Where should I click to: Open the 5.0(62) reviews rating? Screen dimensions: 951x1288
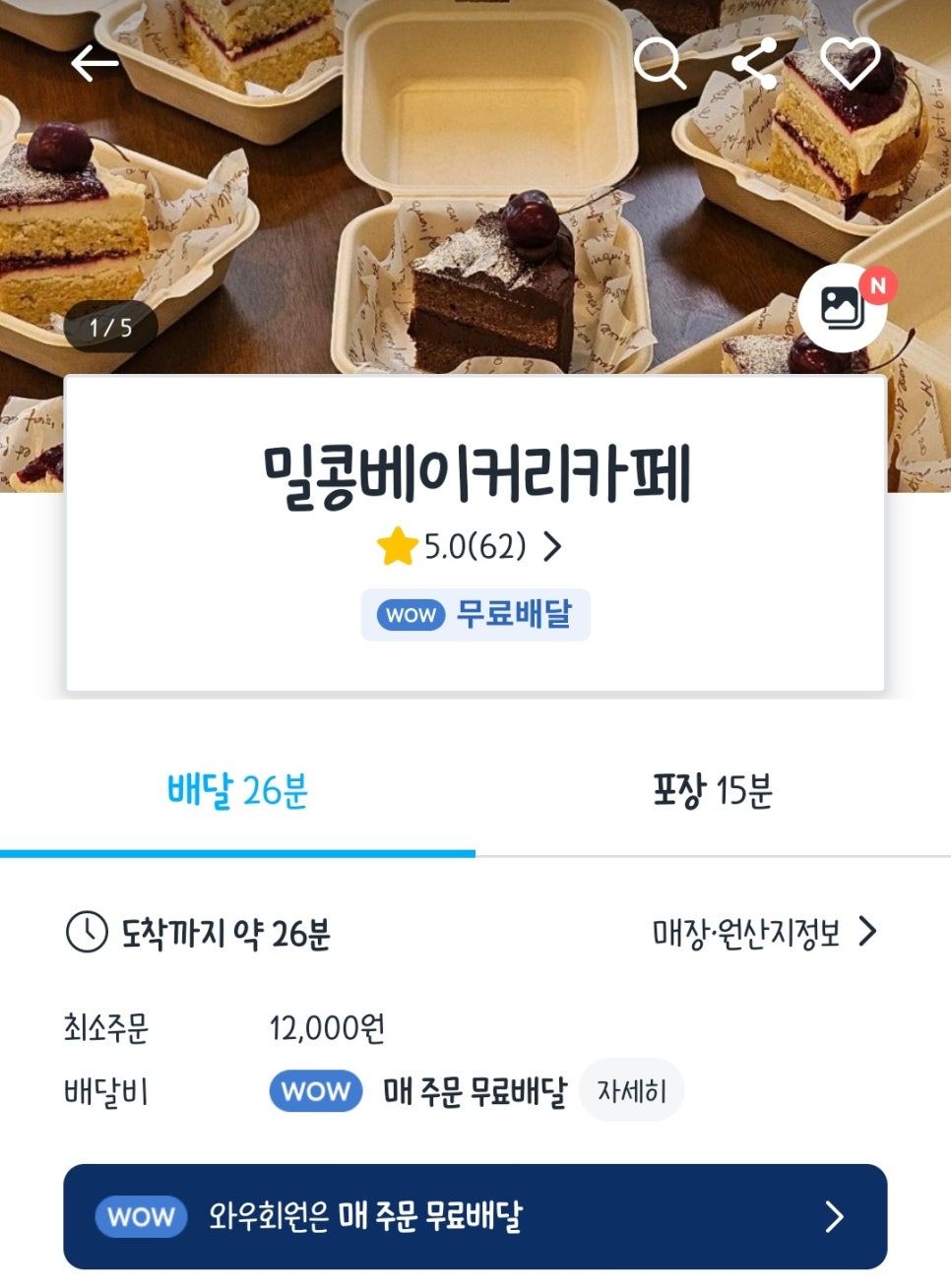tap(469, 546)
